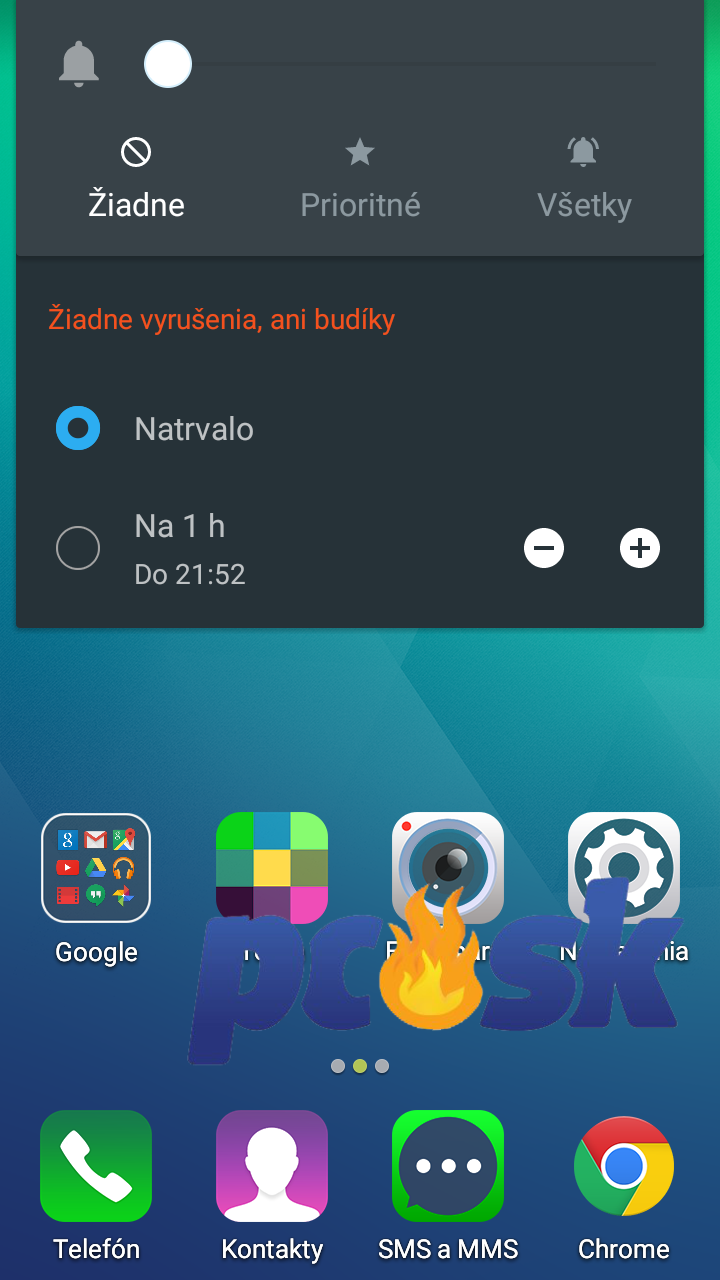Open the Telefón dialer app
This screenshot has width=720, height=1280.
coord(96,1166)
